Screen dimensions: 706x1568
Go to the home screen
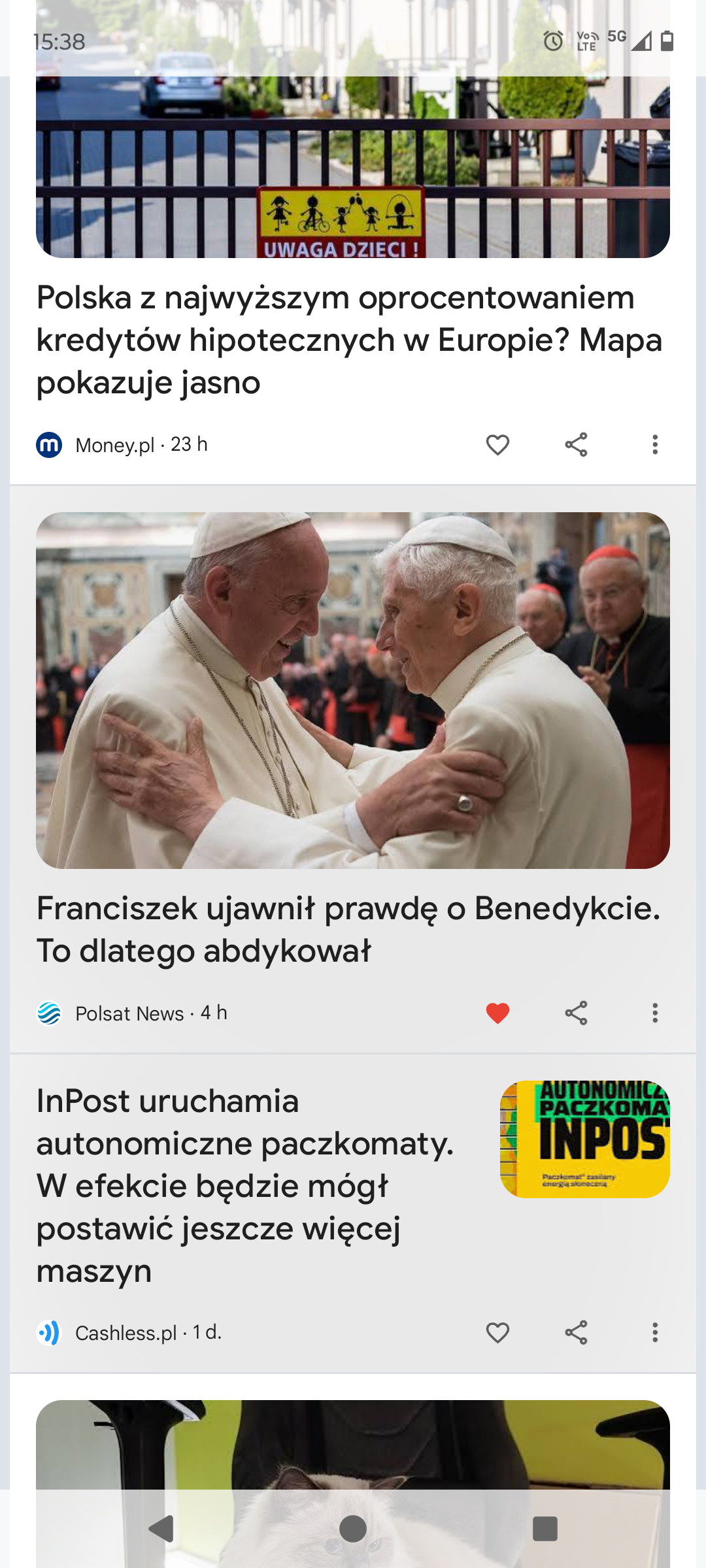353,1529
